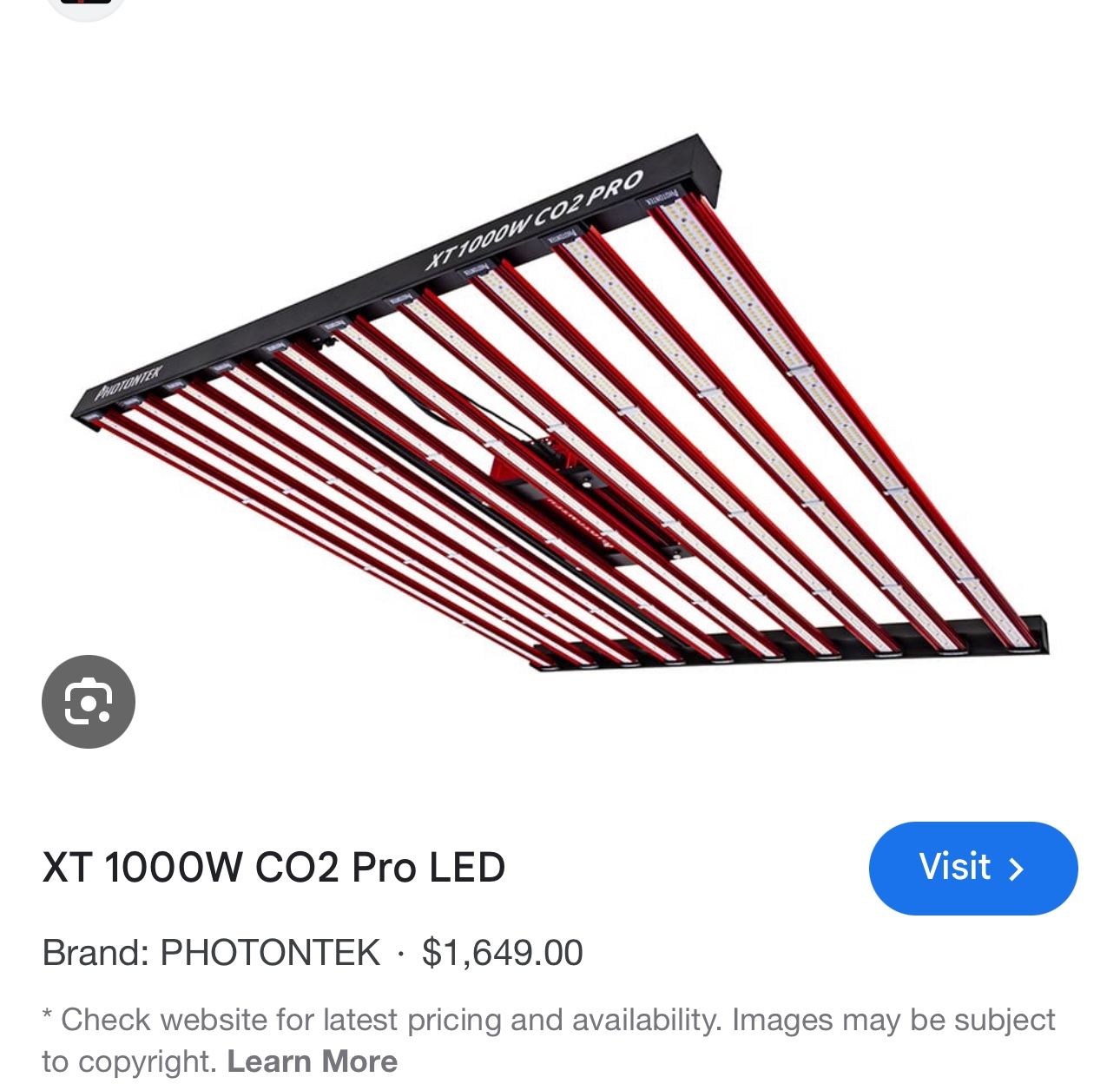Tap the Visit button
The image size is (1120, 1084).
(x=972, y=868)
